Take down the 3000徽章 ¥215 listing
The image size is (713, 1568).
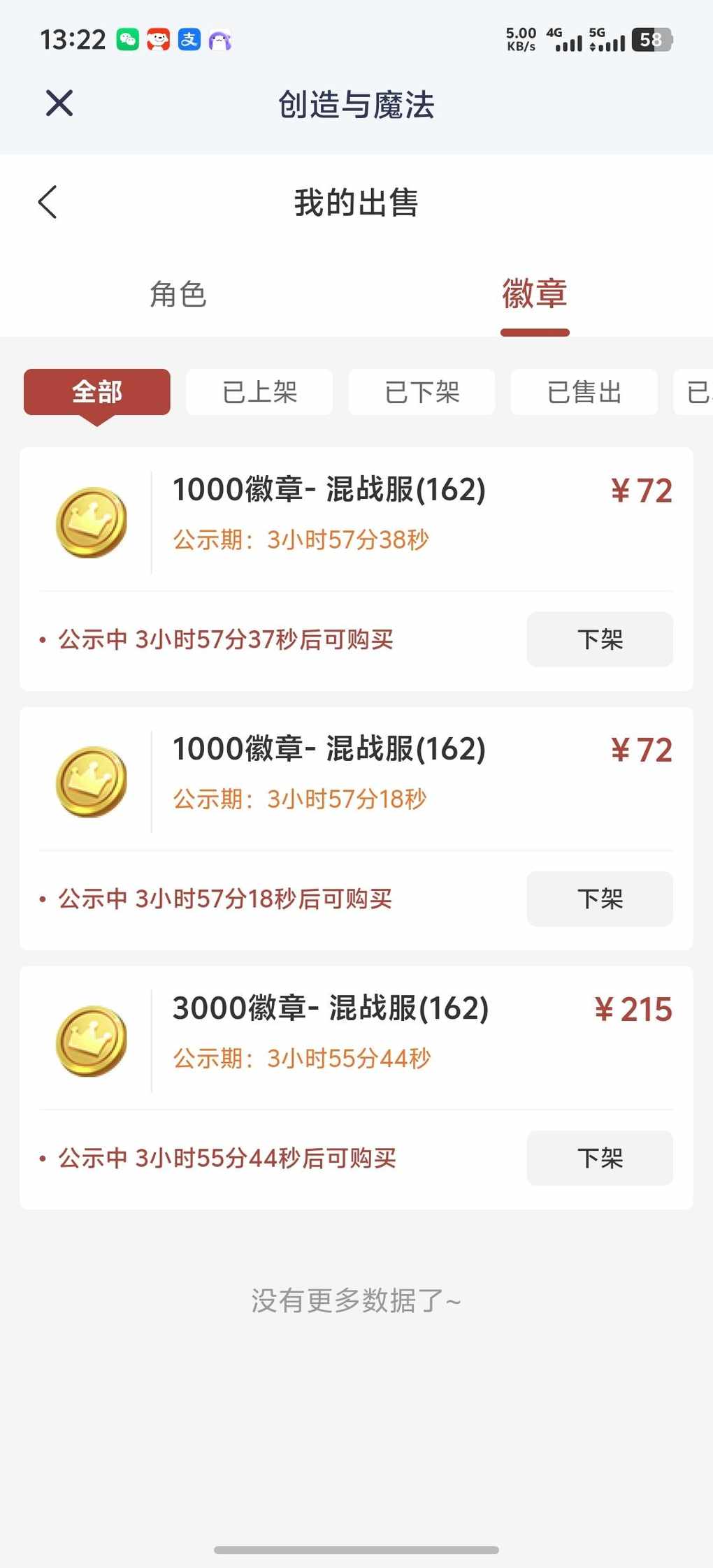(x=600, y=1158)
